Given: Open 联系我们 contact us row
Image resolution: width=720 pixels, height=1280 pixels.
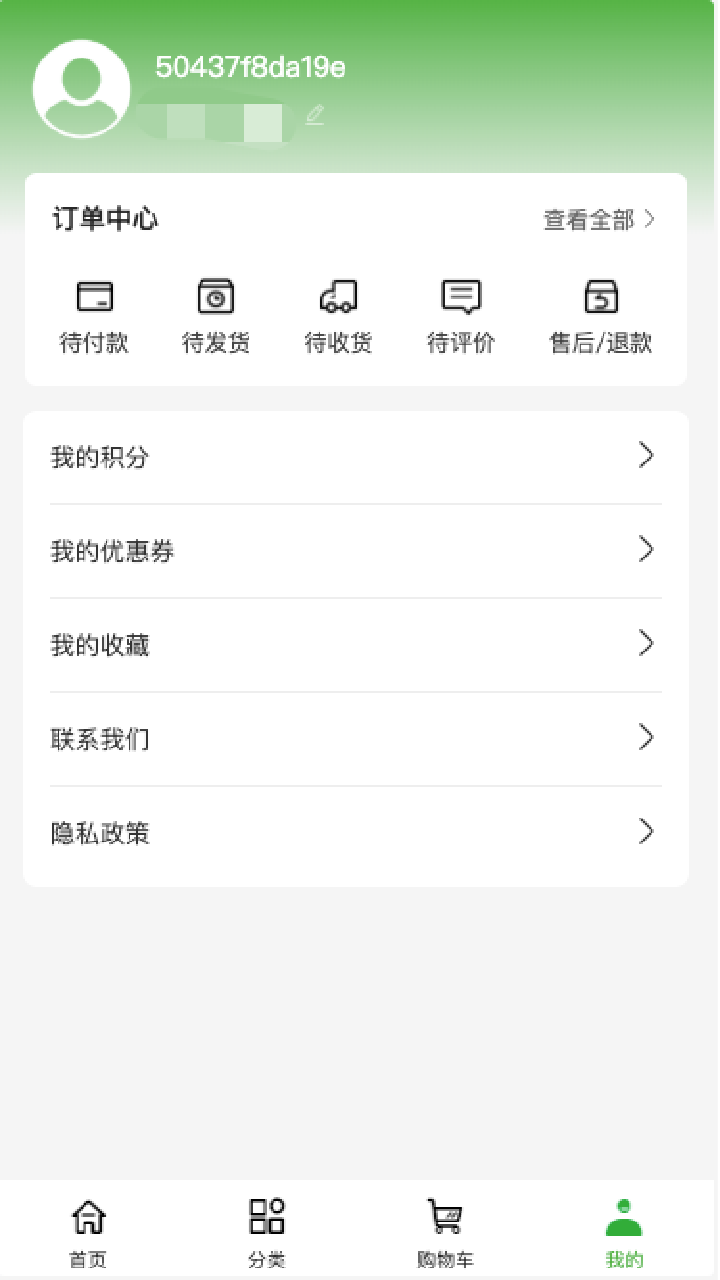Looking at the screenshot, I should tap(101, 738).
